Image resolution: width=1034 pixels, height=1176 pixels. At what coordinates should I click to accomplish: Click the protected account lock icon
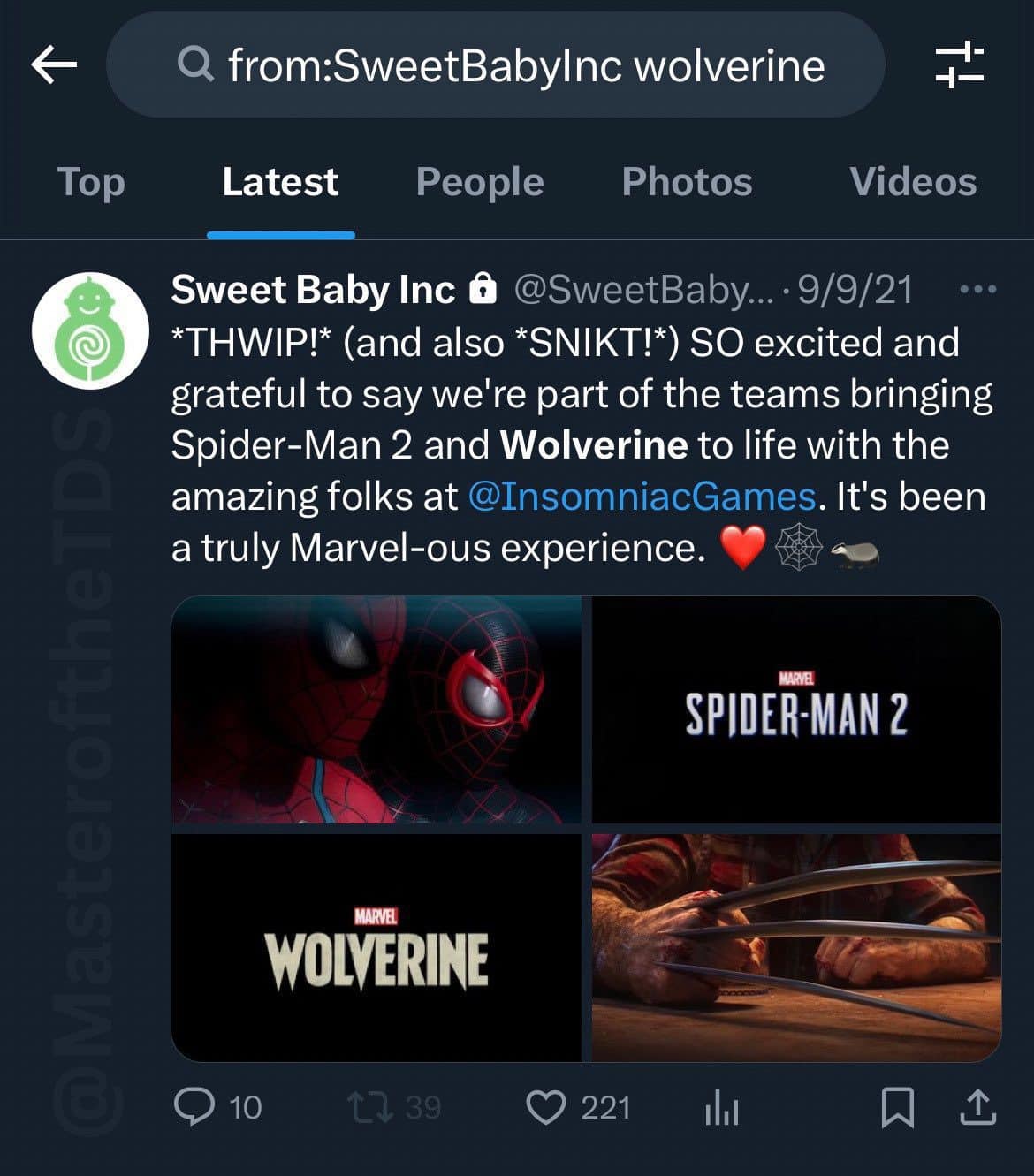[483, 289]
